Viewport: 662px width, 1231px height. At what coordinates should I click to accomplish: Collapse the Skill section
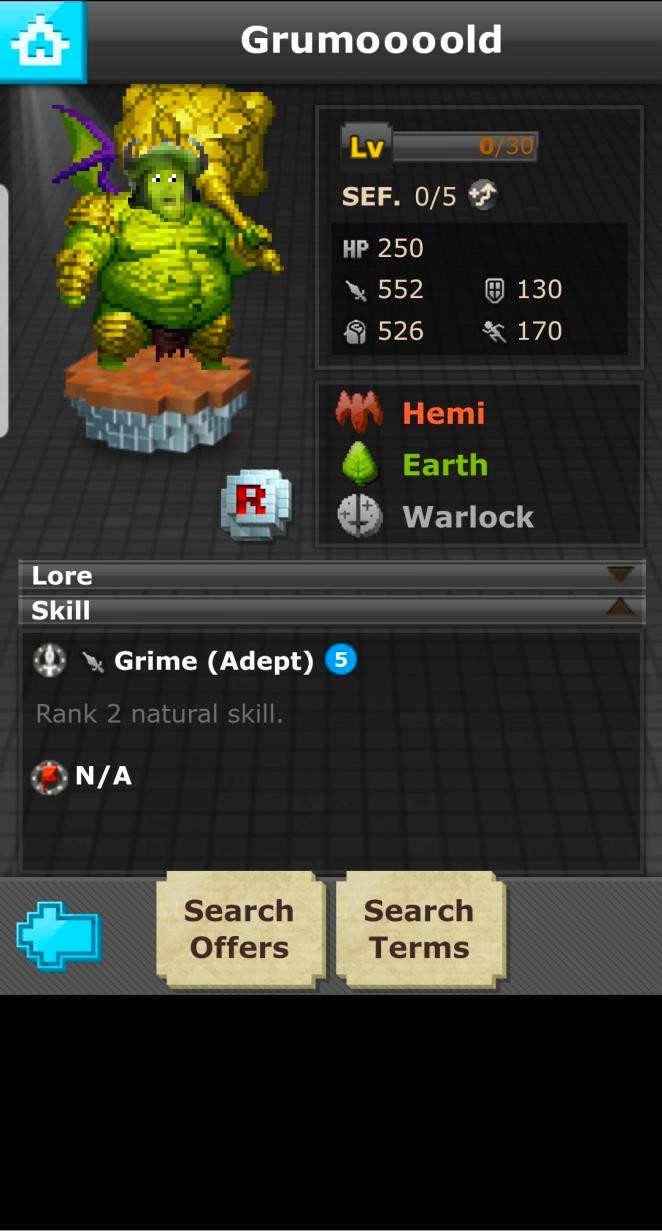[x=620, y=609]
